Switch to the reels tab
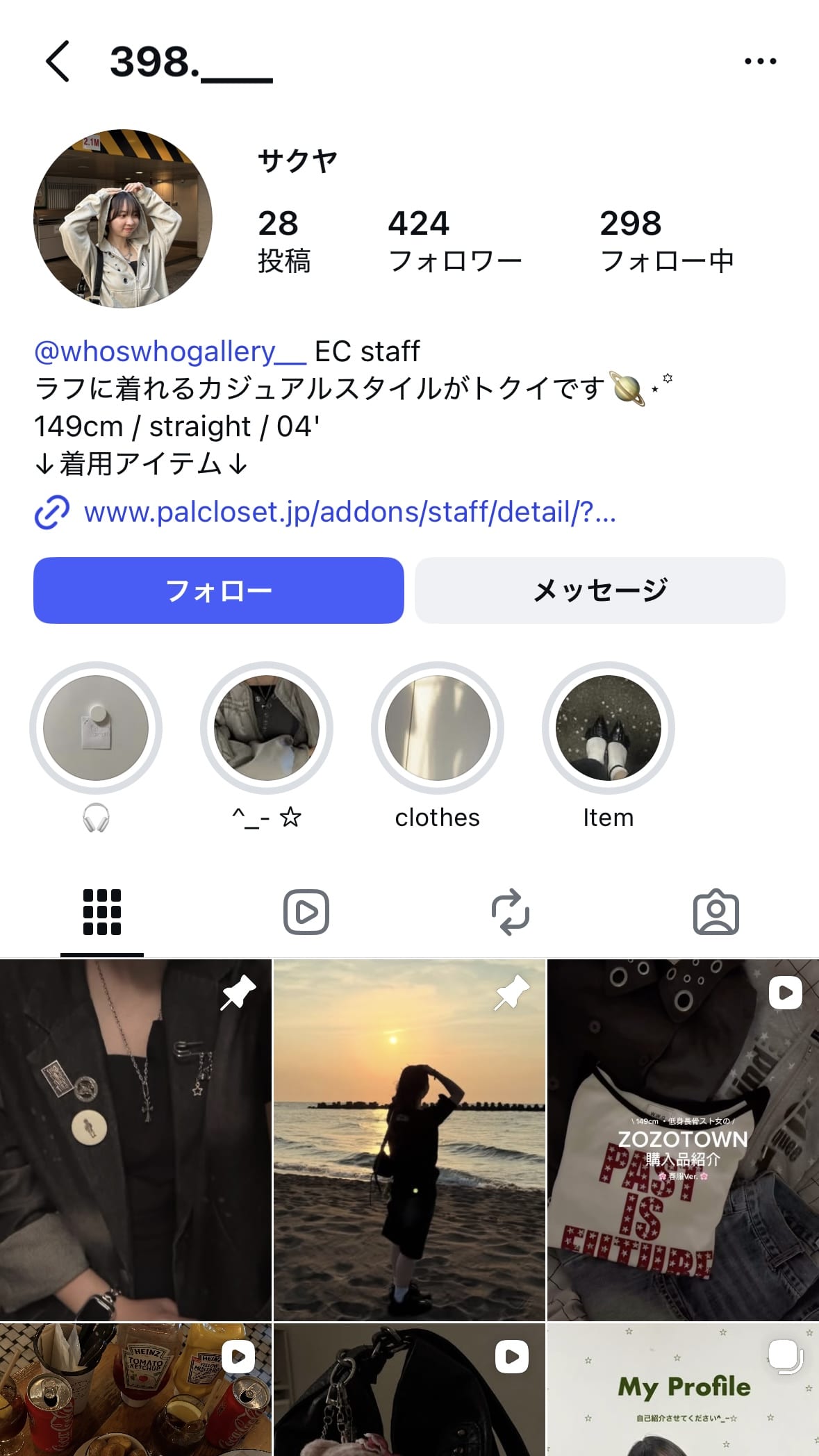 click(306, 912)
